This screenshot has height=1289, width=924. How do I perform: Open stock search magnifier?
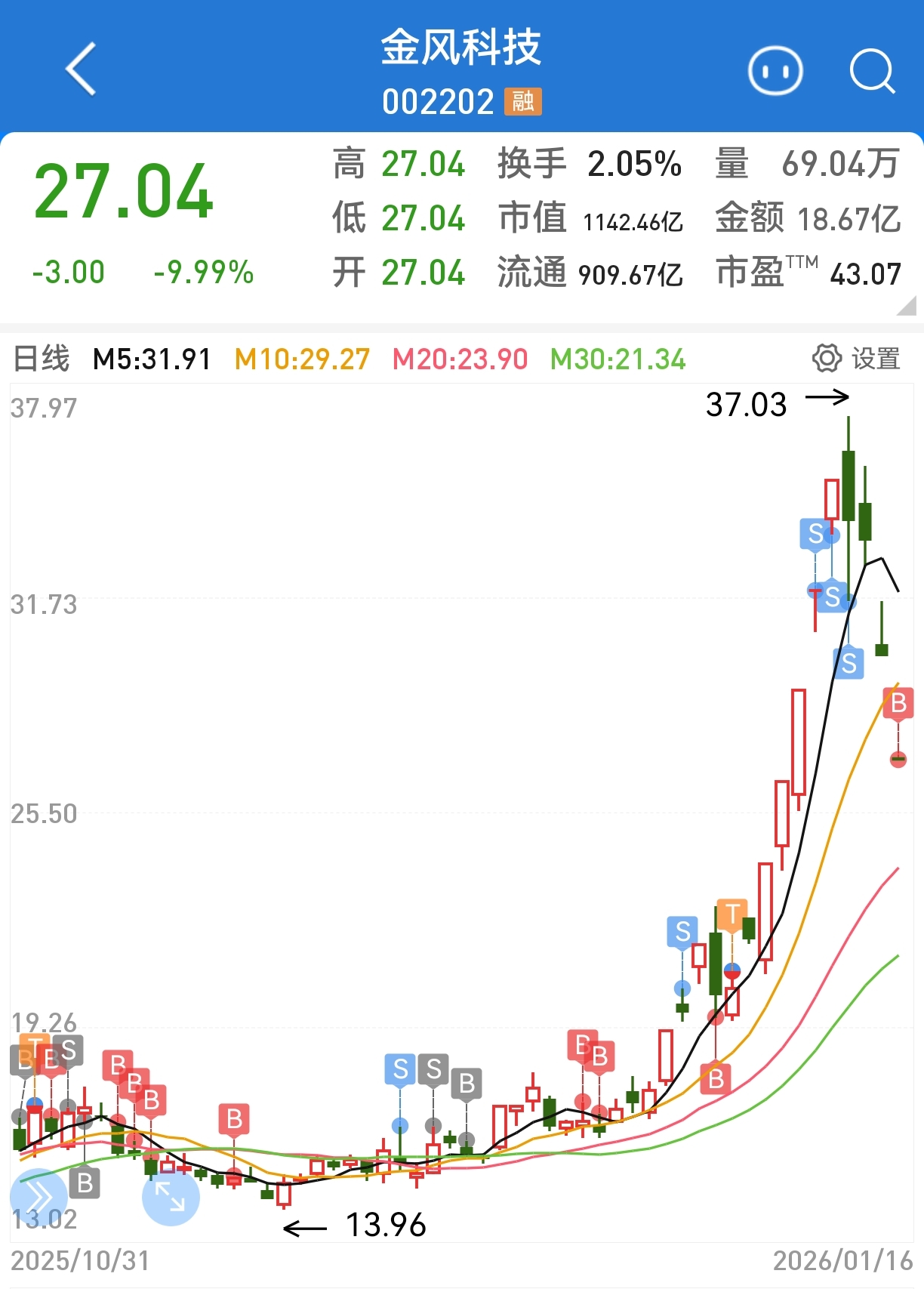point(872,71)
